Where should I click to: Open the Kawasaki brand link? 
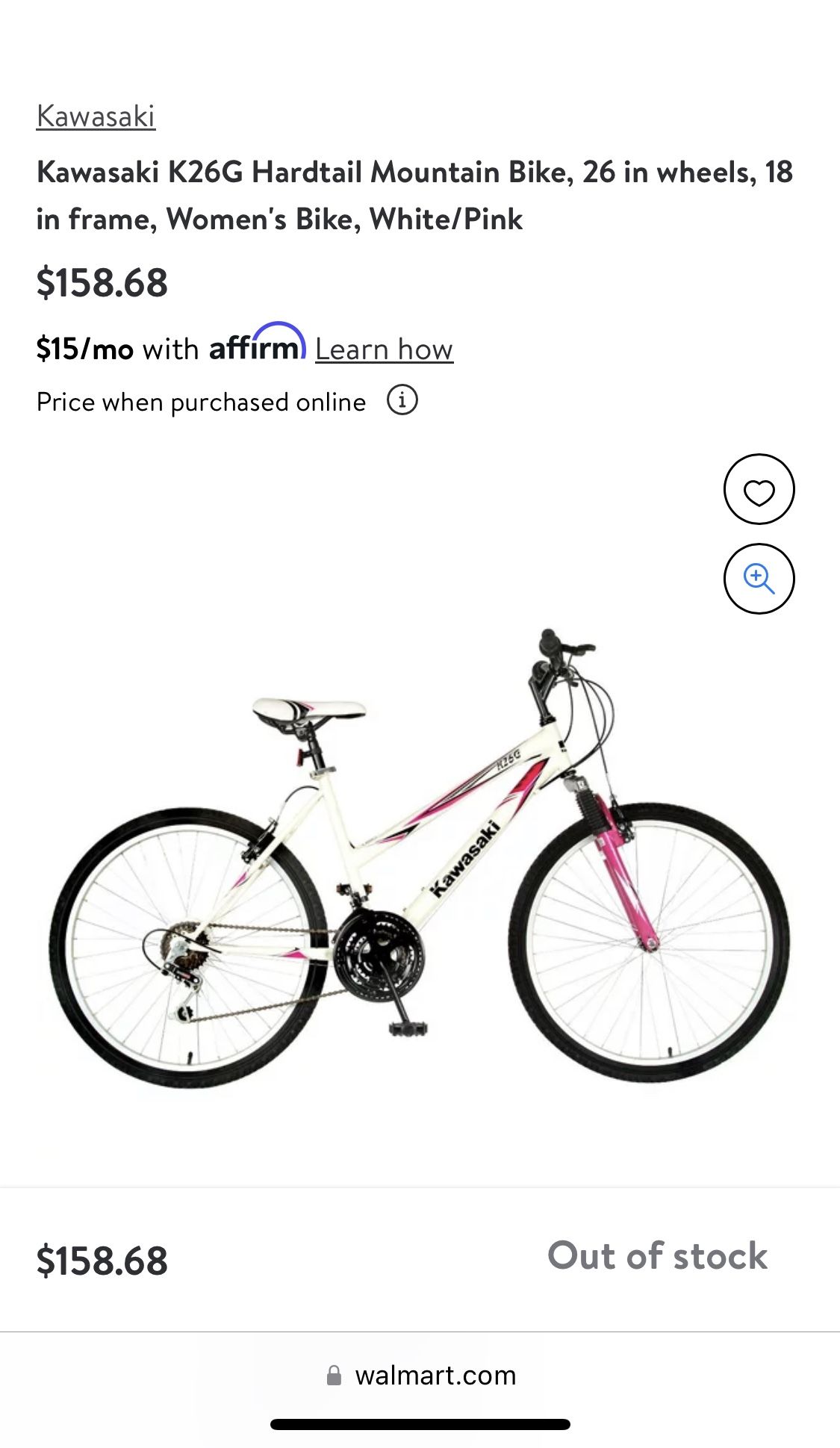click(x=96, y=116)
